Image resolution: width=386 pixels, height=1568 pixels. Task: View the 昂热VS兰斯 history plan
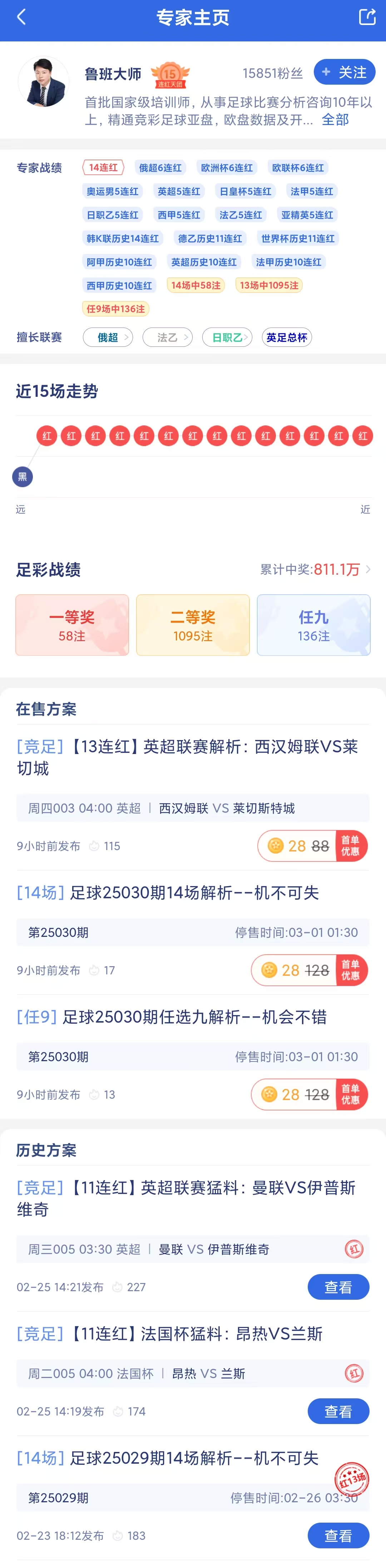[338, 1411]
